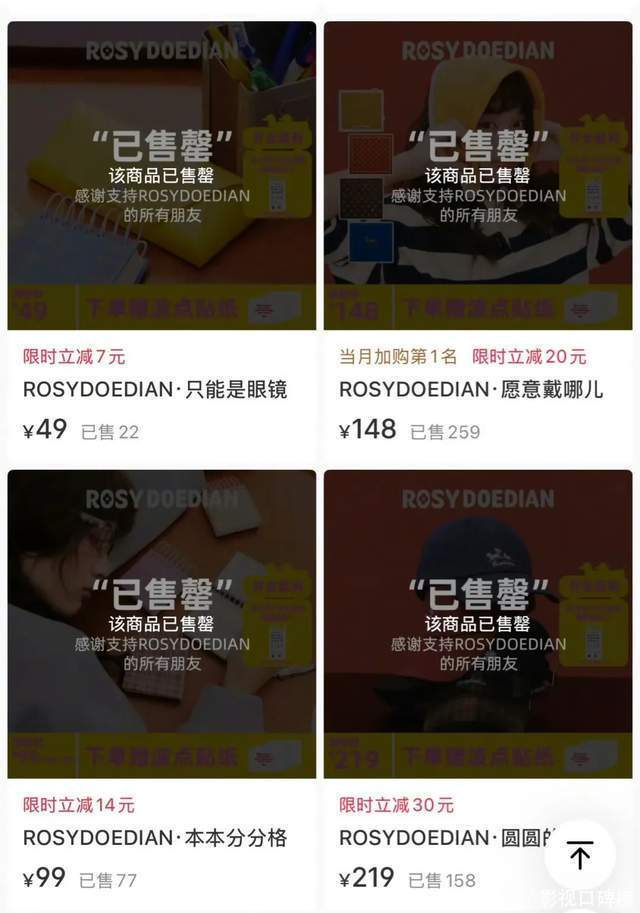Tap the back-to-top arrow button

coord(580,855)
